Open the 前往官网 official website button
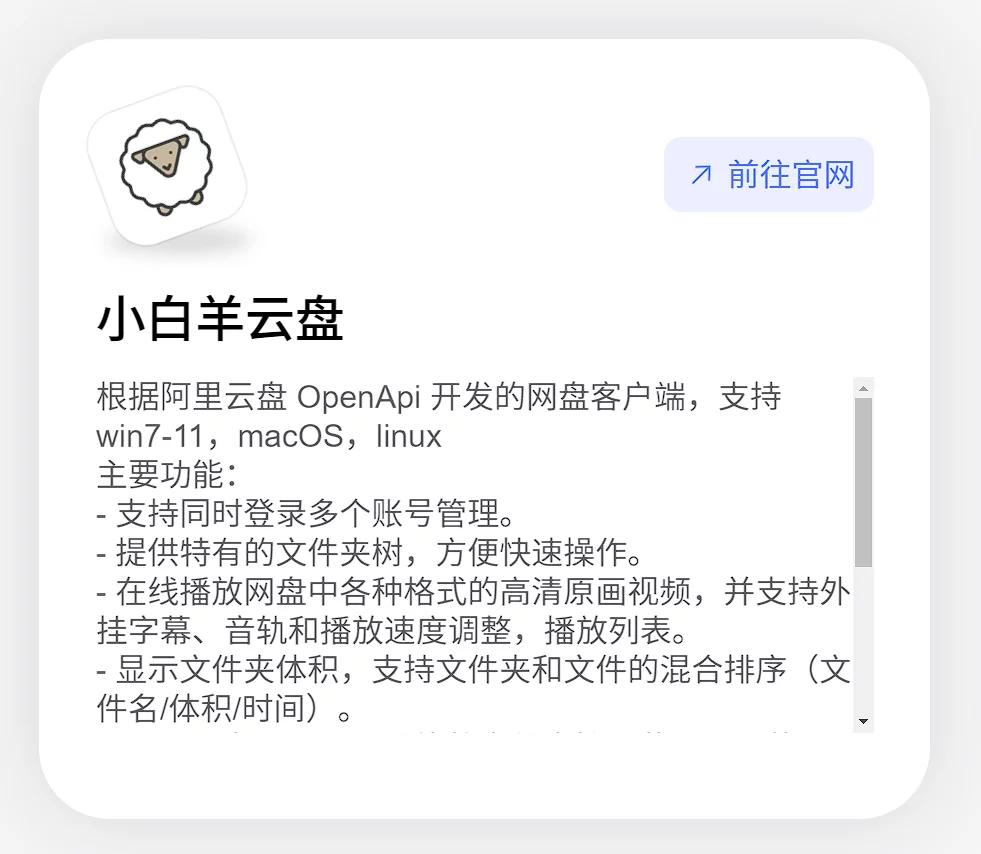 (768, 175)
